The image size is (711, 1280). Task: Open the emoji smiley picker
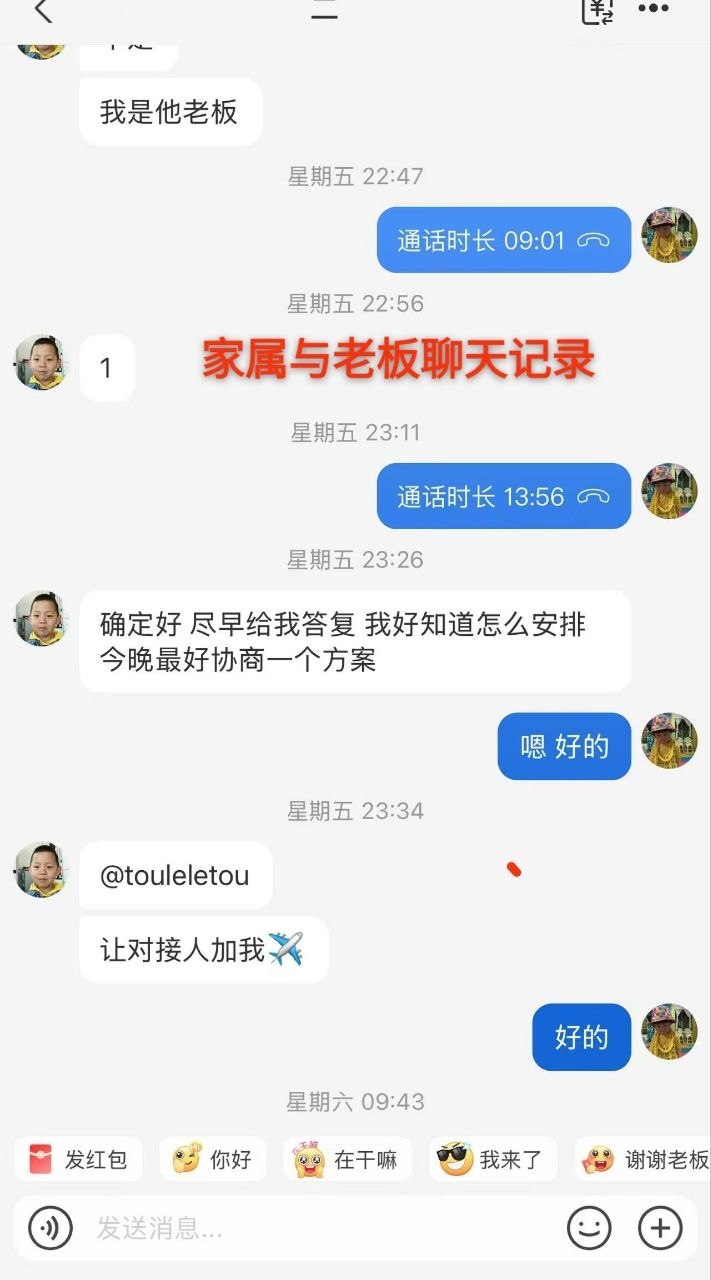(x=589, y=1227)
